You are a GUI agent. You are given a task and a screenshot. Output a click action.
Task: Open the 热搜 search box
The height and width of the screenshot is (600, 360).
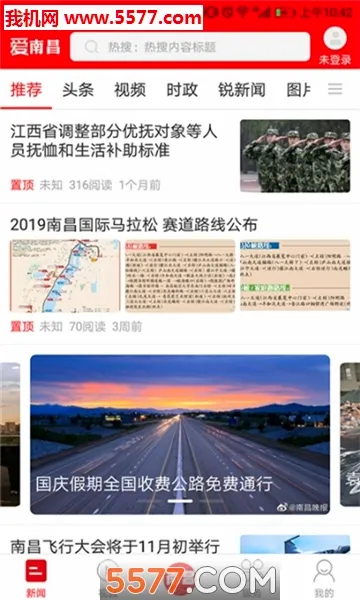coord(190,47)
